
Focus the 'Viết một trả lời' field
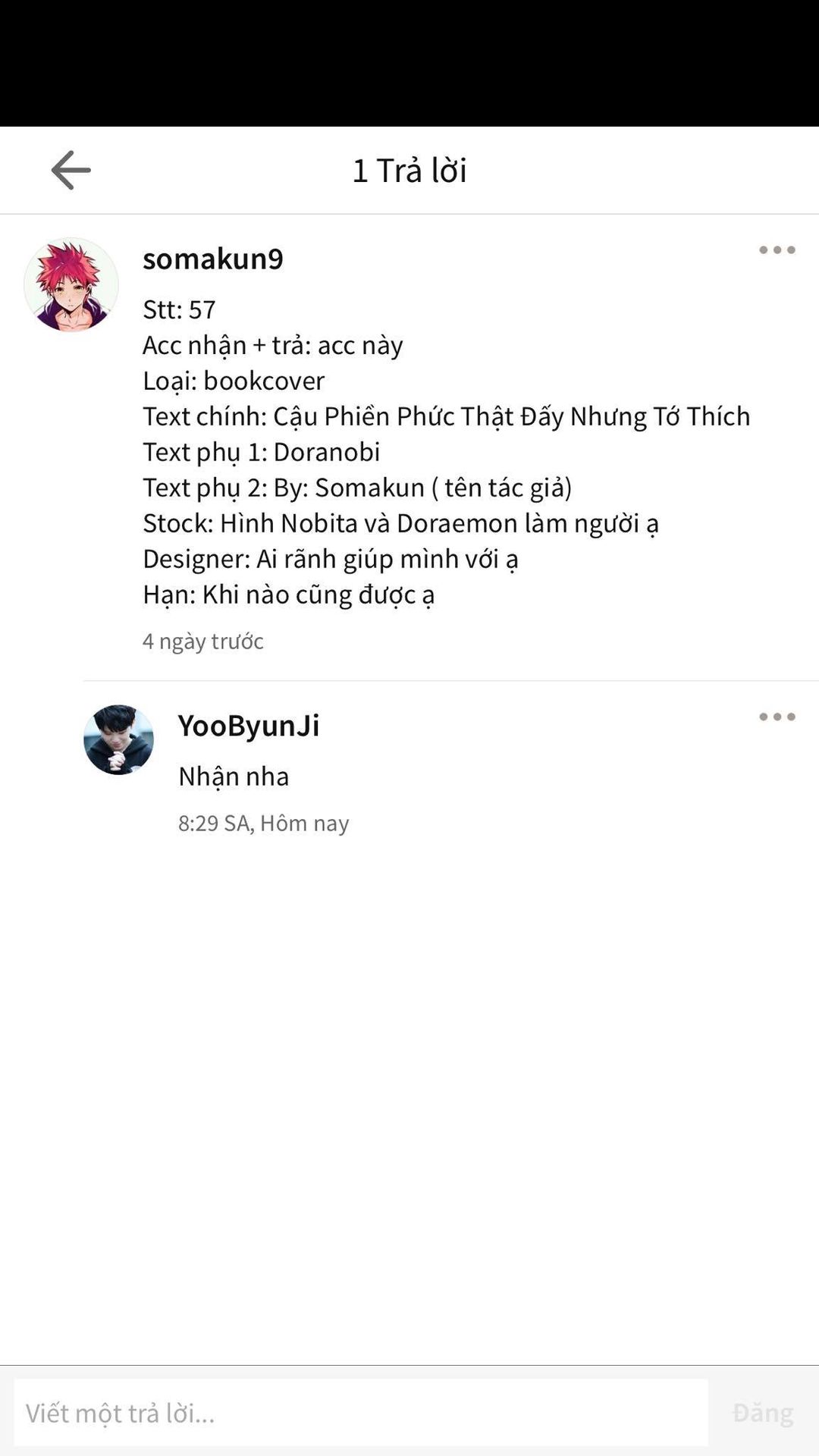361,1413
